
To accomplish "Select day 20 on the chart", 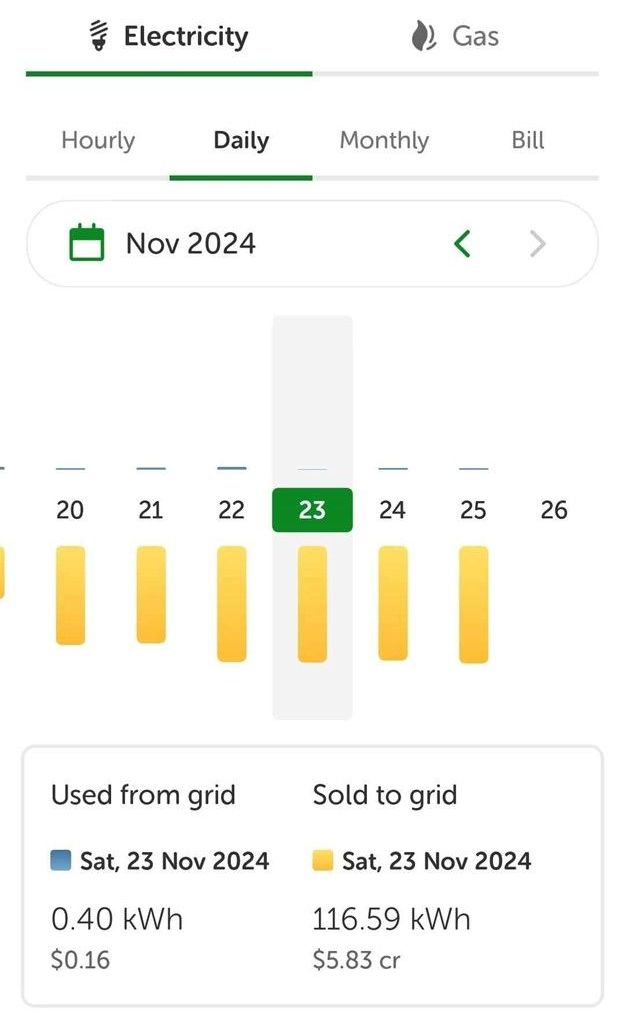I will pos(70,510).
